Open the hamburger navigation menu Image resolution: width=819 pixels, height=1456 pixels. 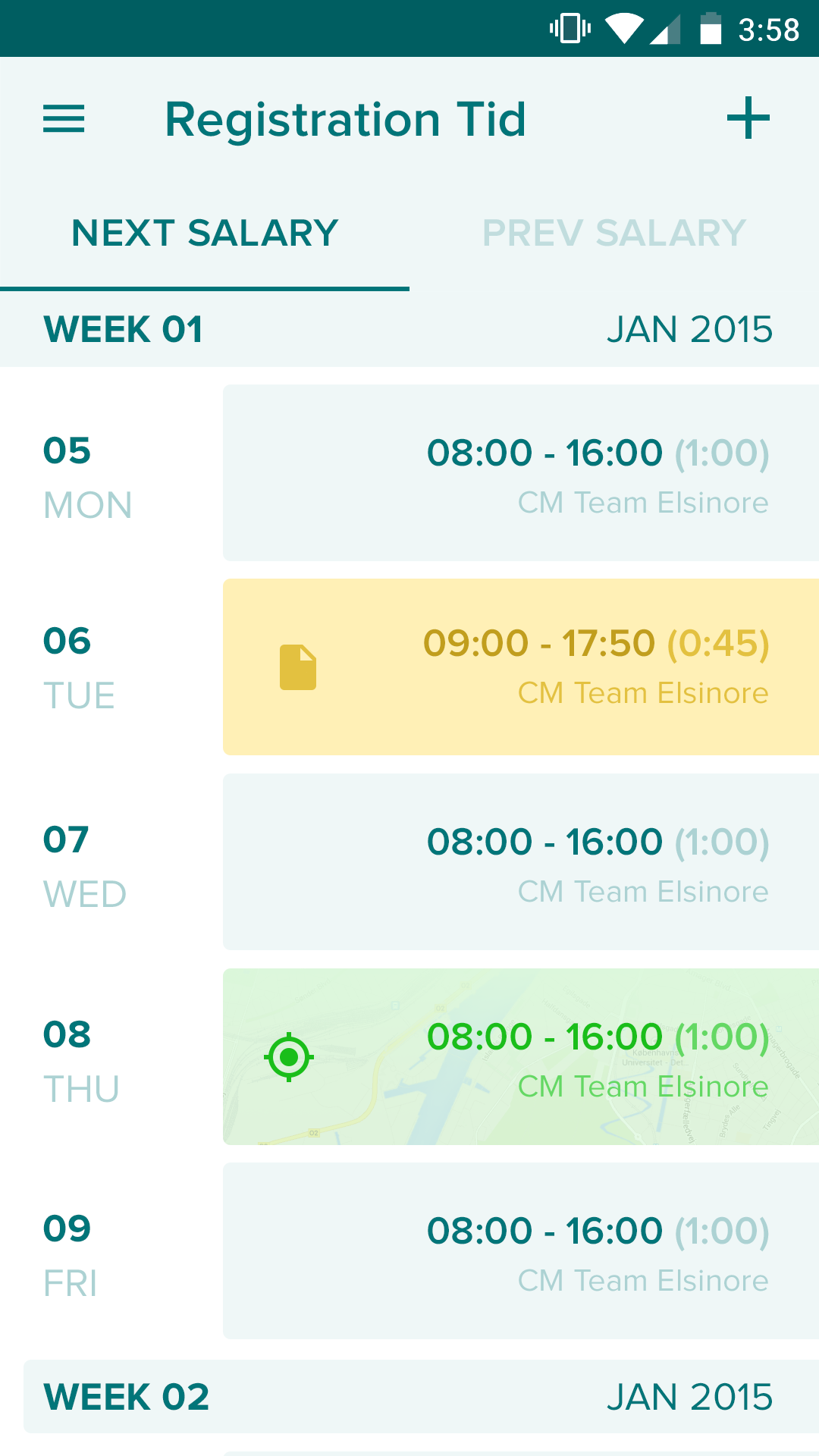[64, 119]
